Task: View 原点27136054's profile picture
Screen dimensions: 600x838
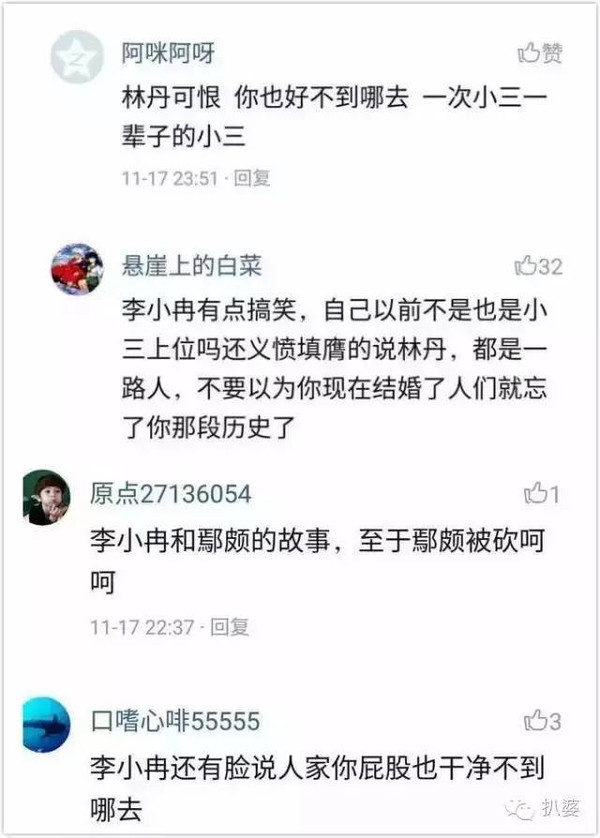Action: tap(47, 497)
